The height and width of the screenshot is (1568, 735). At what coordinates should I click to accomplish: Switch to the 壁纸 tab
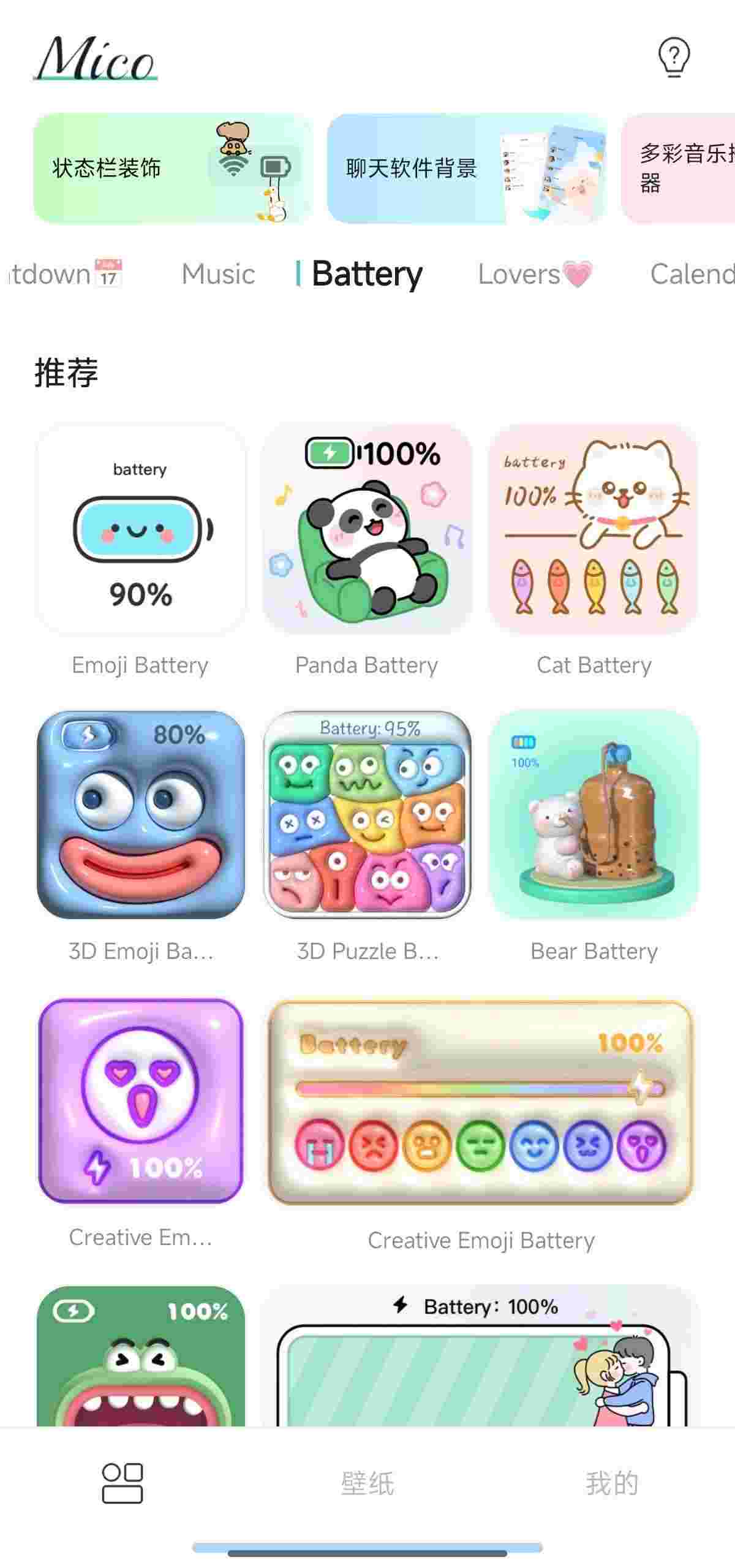[367, 1483]
